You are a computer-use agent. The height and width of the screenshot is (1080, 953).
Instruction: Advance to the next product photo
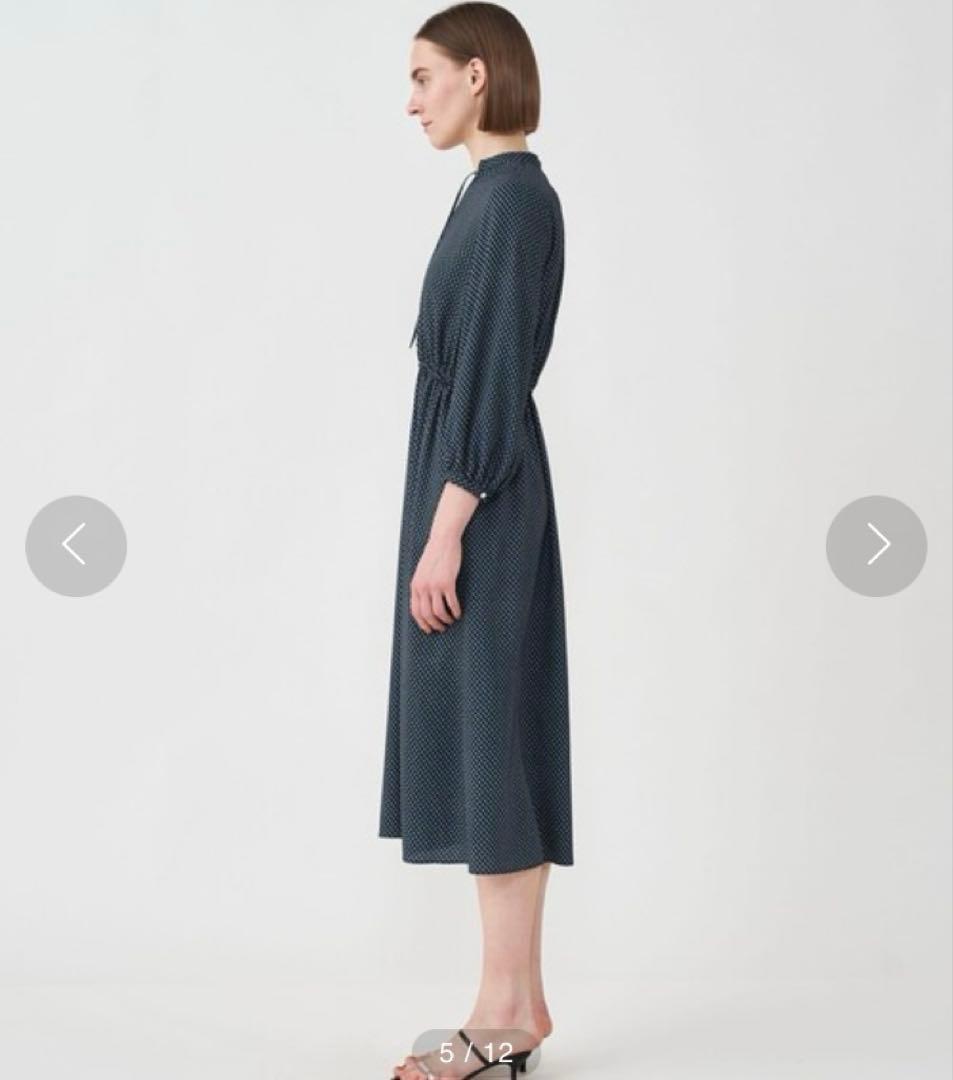[x=876, y=546]
